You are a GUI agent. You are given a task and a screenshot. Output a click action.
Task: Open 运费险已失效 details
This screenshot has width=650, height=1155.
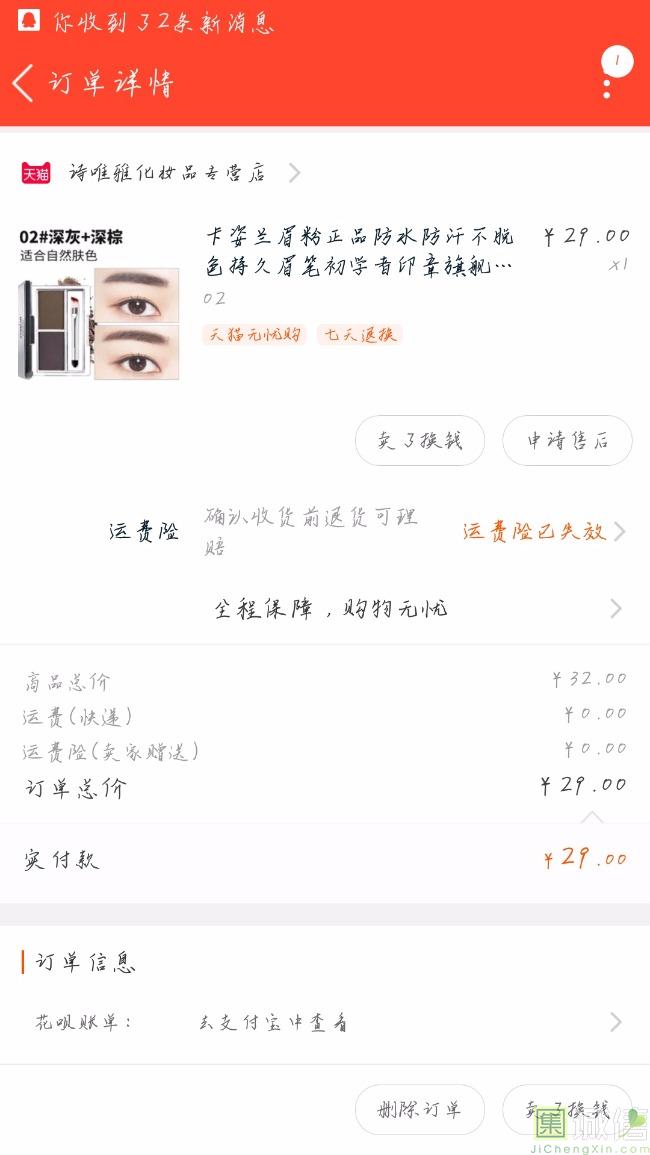[x=544, y=531]
